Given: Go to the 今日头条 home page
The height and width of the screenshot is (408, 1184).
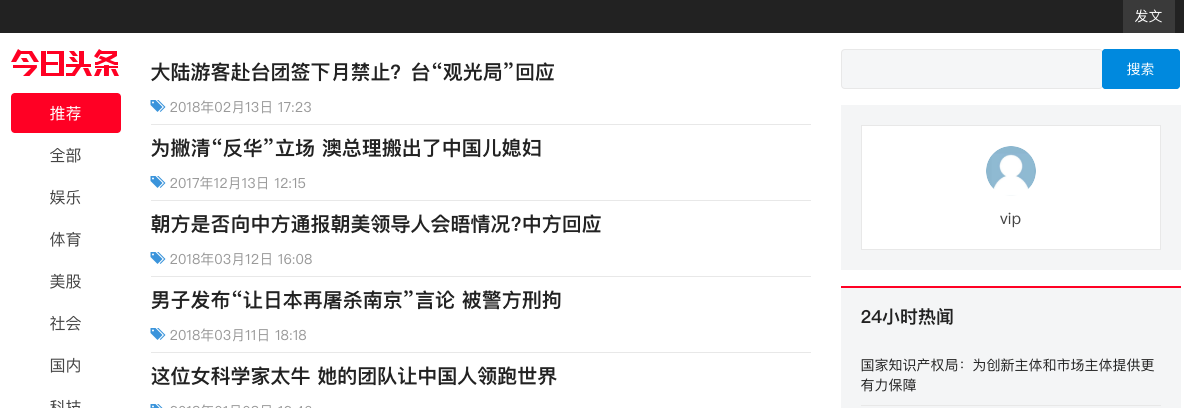Looking at the screenshot, I should (65, 64).
